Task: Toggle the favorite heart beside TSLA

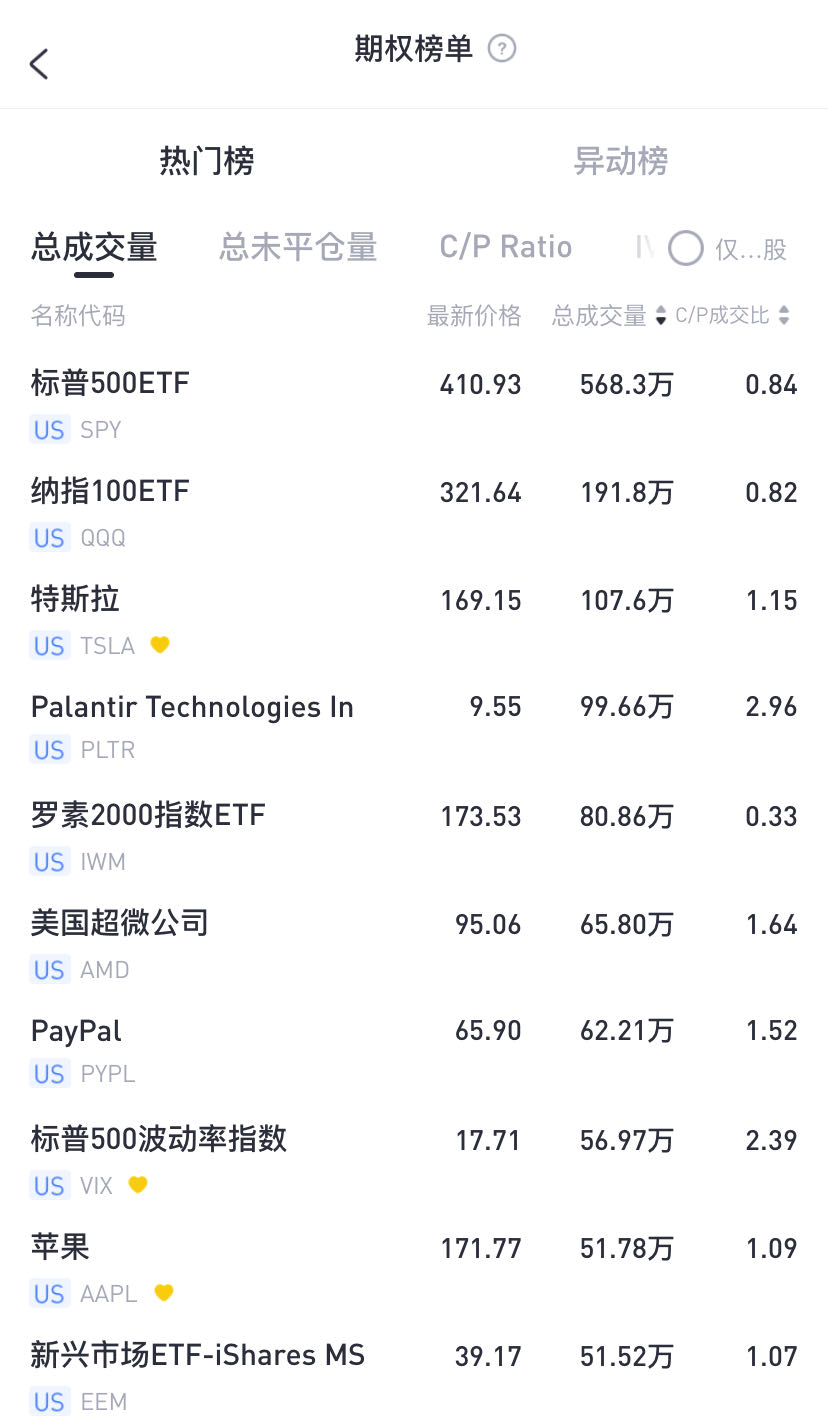Action: tap(159, 645)
